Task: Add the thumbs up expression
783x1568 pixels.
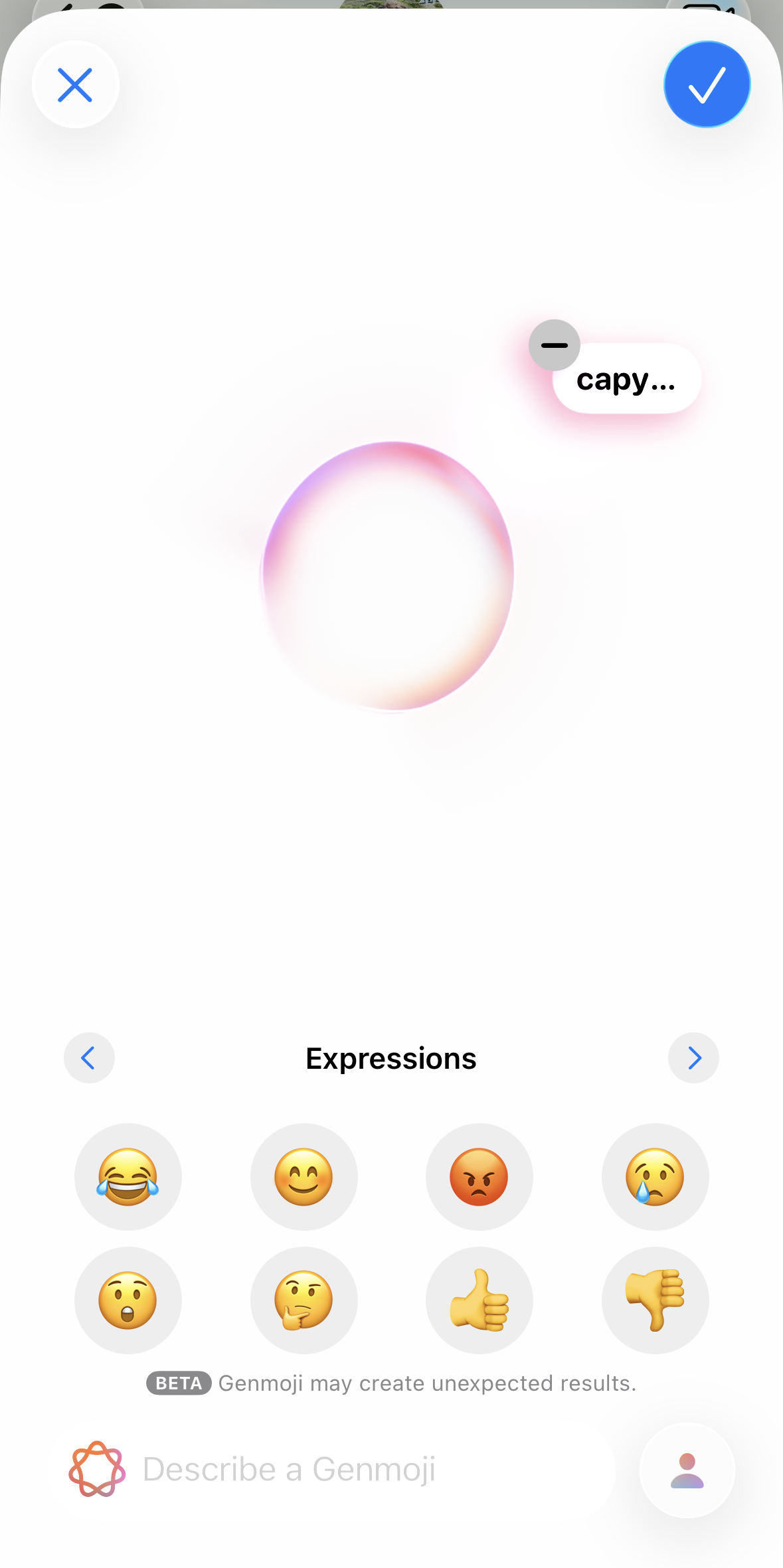Action: click(479, 1300)
